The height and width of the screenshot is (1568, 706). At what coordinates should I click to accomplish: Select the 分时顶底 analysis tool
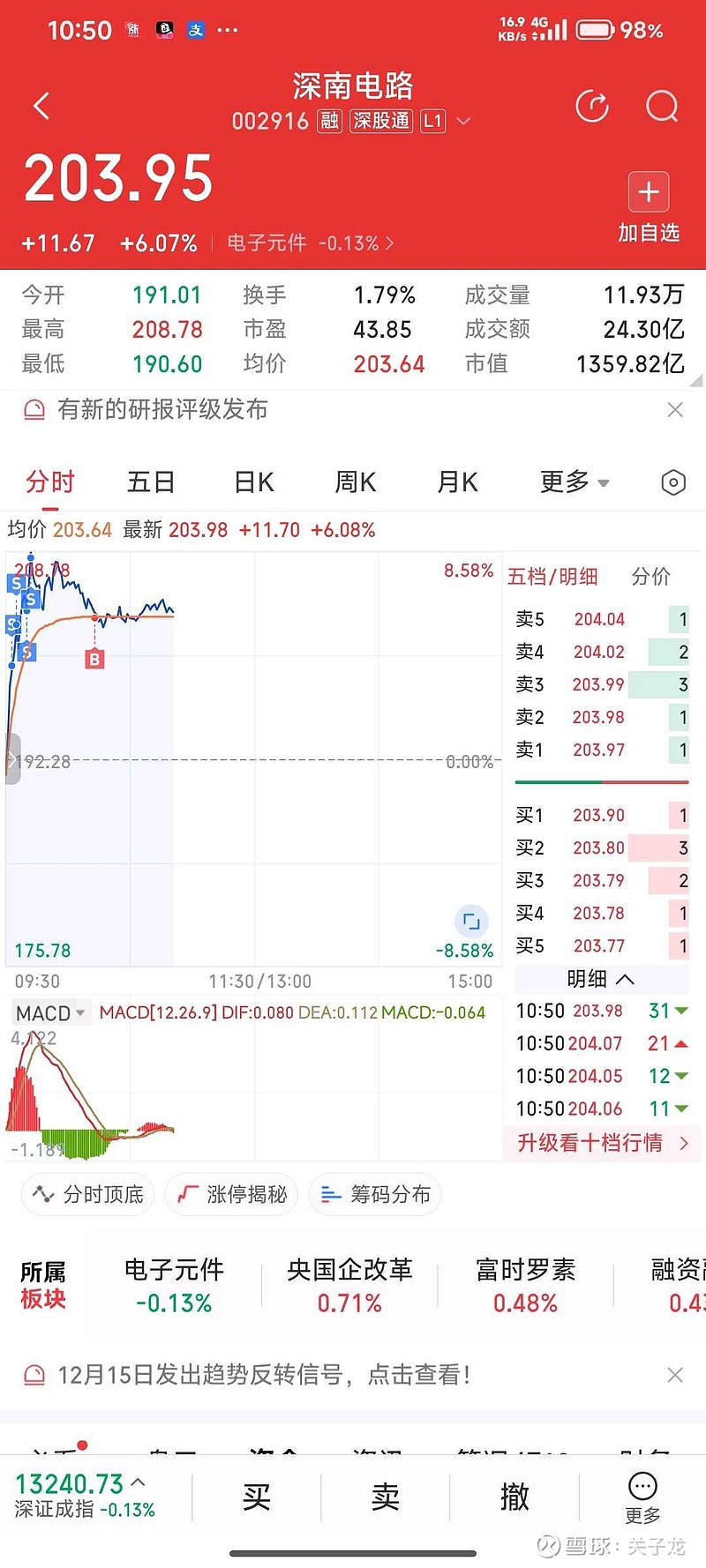86,1194
